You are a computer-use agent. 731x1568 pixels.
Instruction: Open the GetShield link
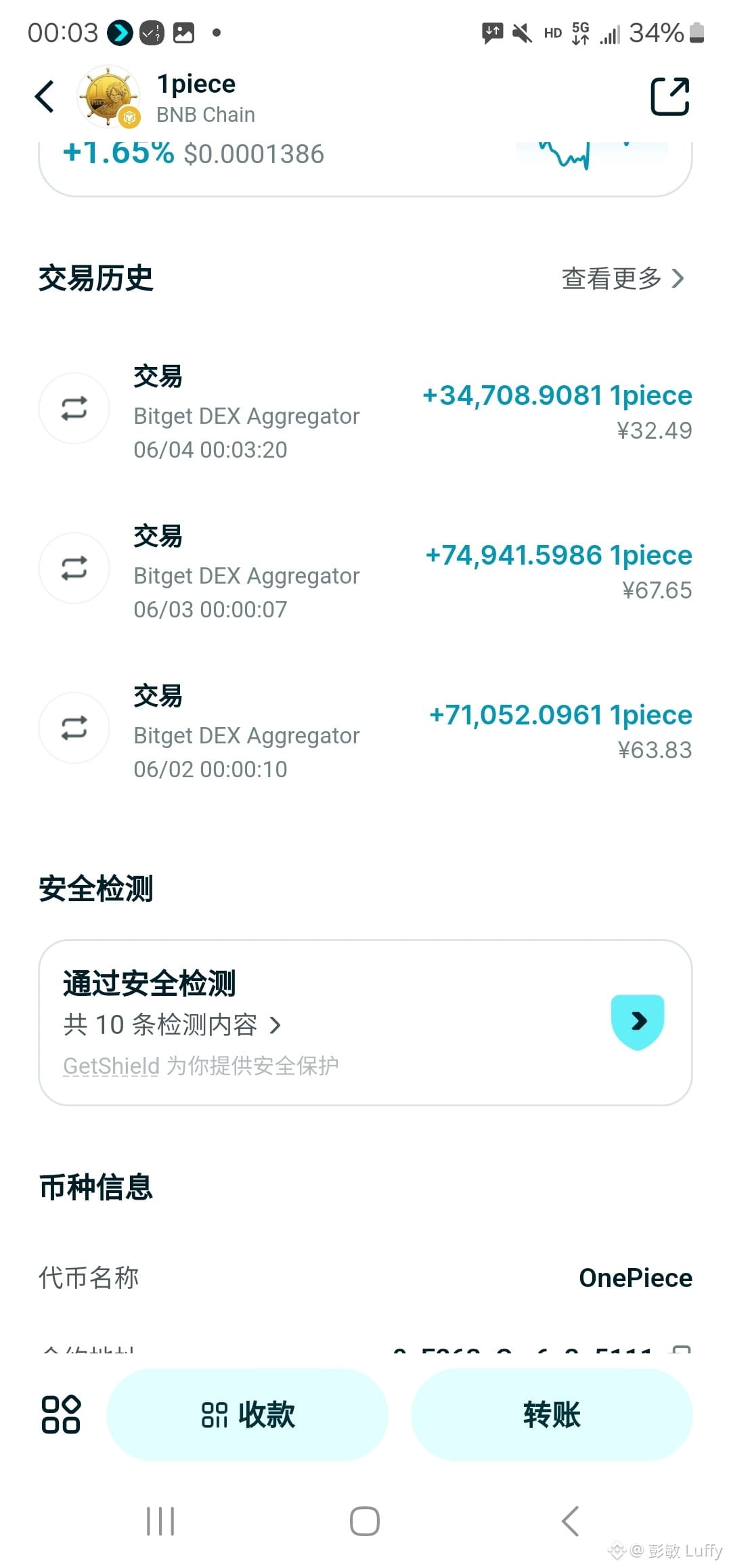(x=111, y=1066)
